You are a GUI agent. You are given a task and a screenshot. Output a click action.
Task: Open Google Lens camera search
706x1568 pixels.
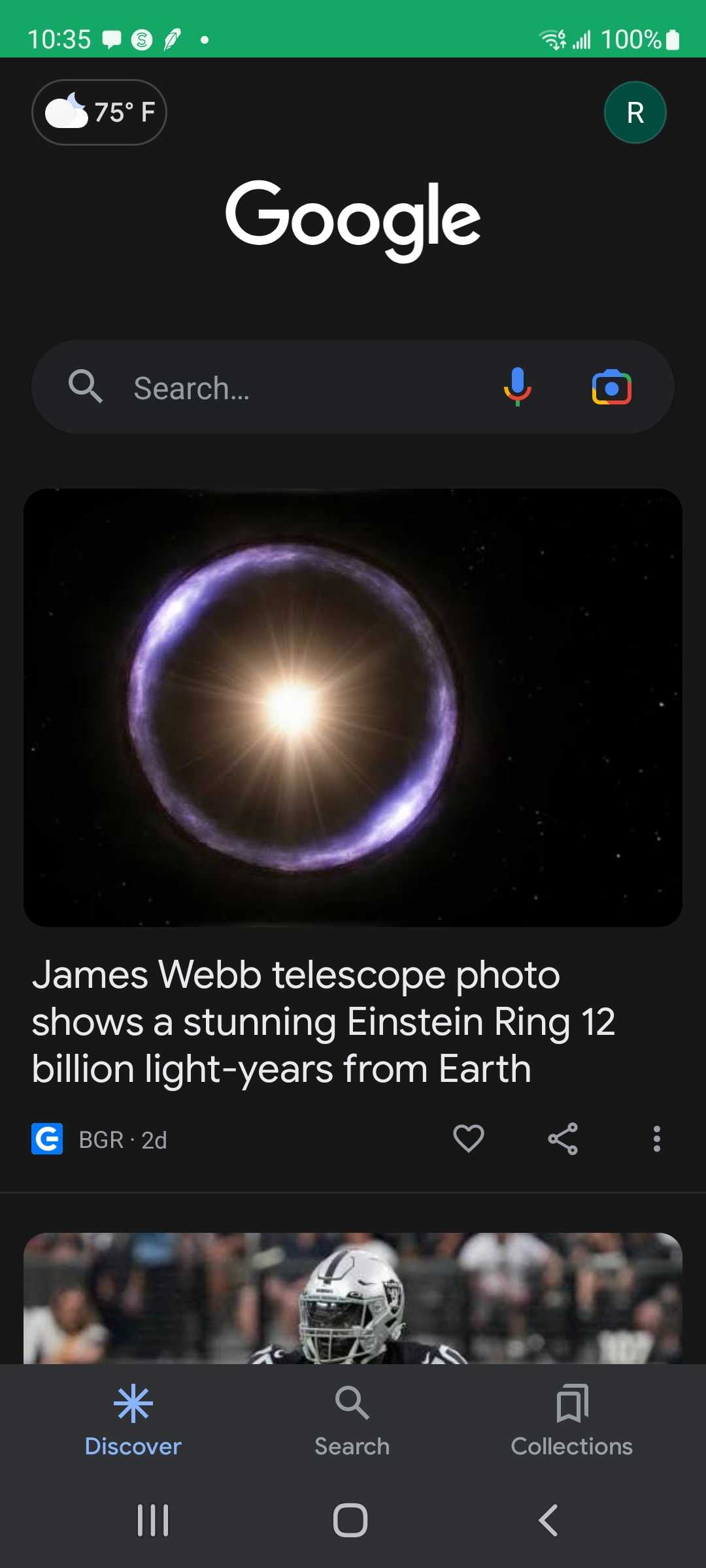(611, 387)
